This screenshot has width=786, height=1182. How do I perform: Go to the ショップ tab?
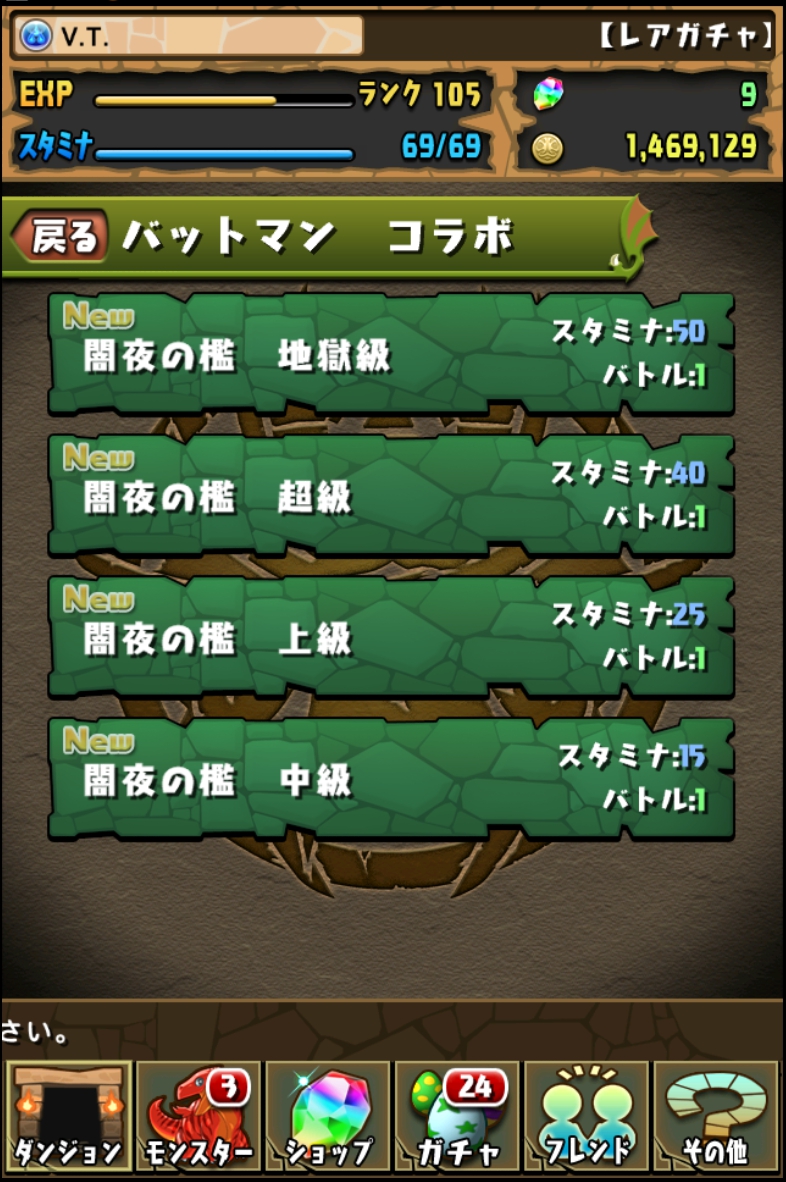click(x=328, y=1117)
